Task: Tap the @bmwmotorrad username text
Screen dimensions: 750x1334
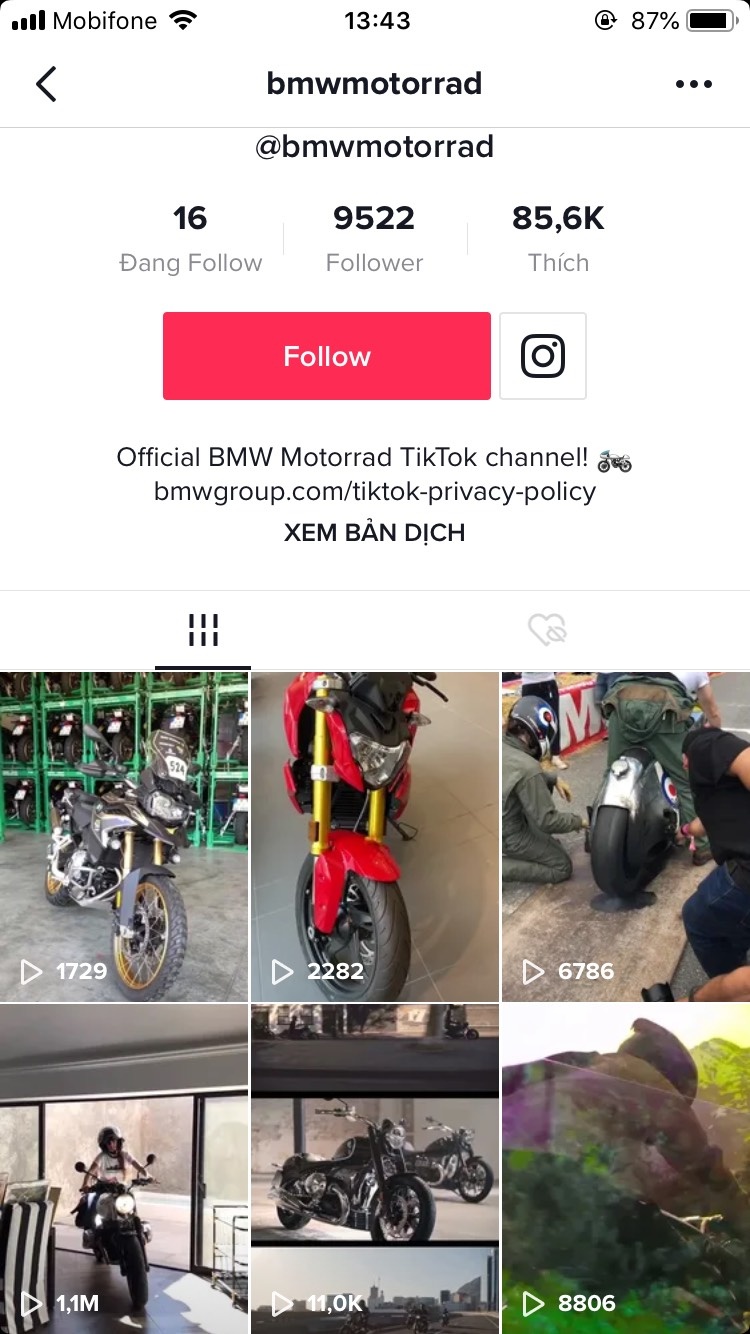Action: pos(374,147)
